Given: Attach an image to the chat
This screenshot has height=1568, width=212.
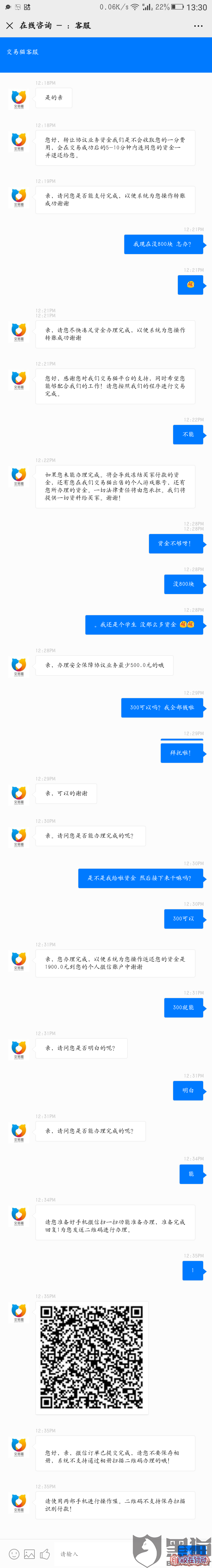Looking at the screenshot, I should coord(29,1553).
